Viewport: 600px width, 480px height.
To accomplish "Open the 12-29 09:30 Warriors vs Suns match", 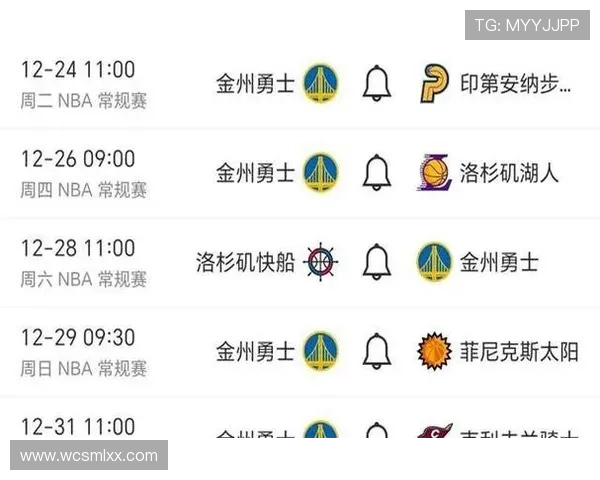I will pos(80,352).
